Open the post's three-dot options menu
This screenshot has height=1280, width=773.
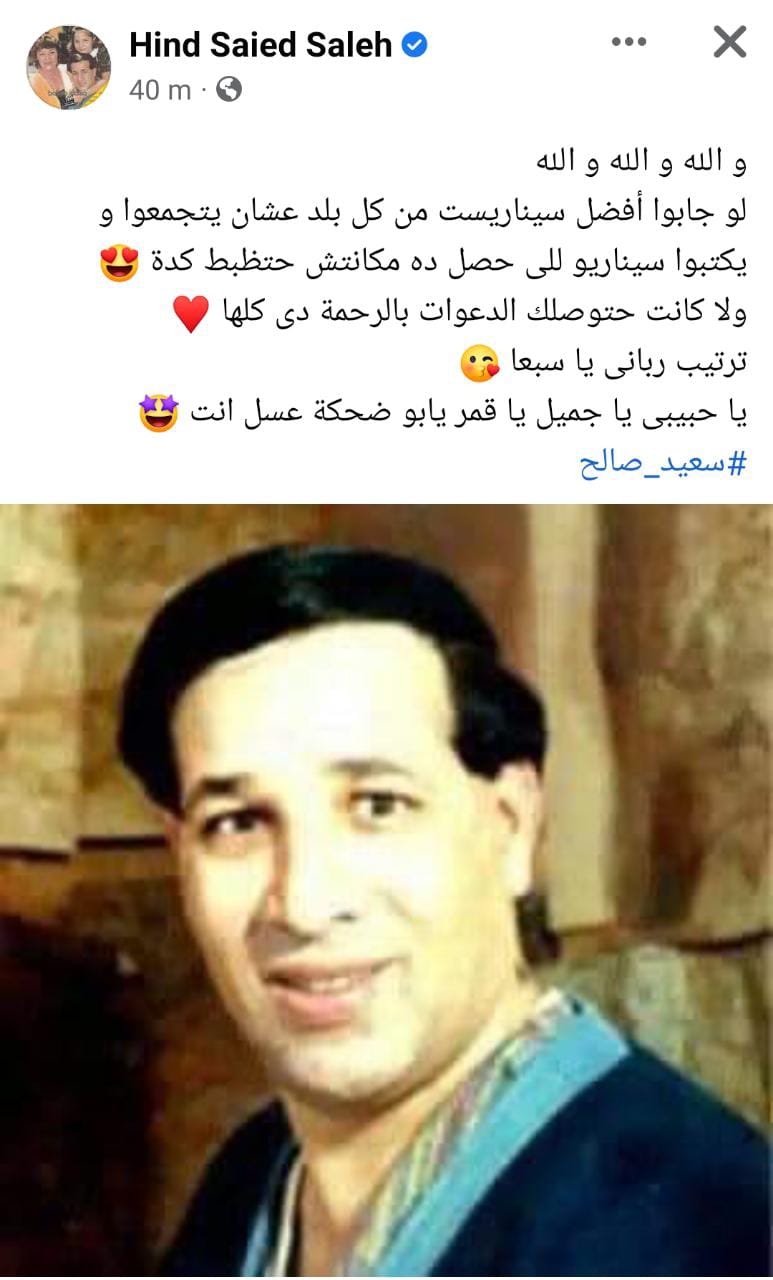(629, 43)
